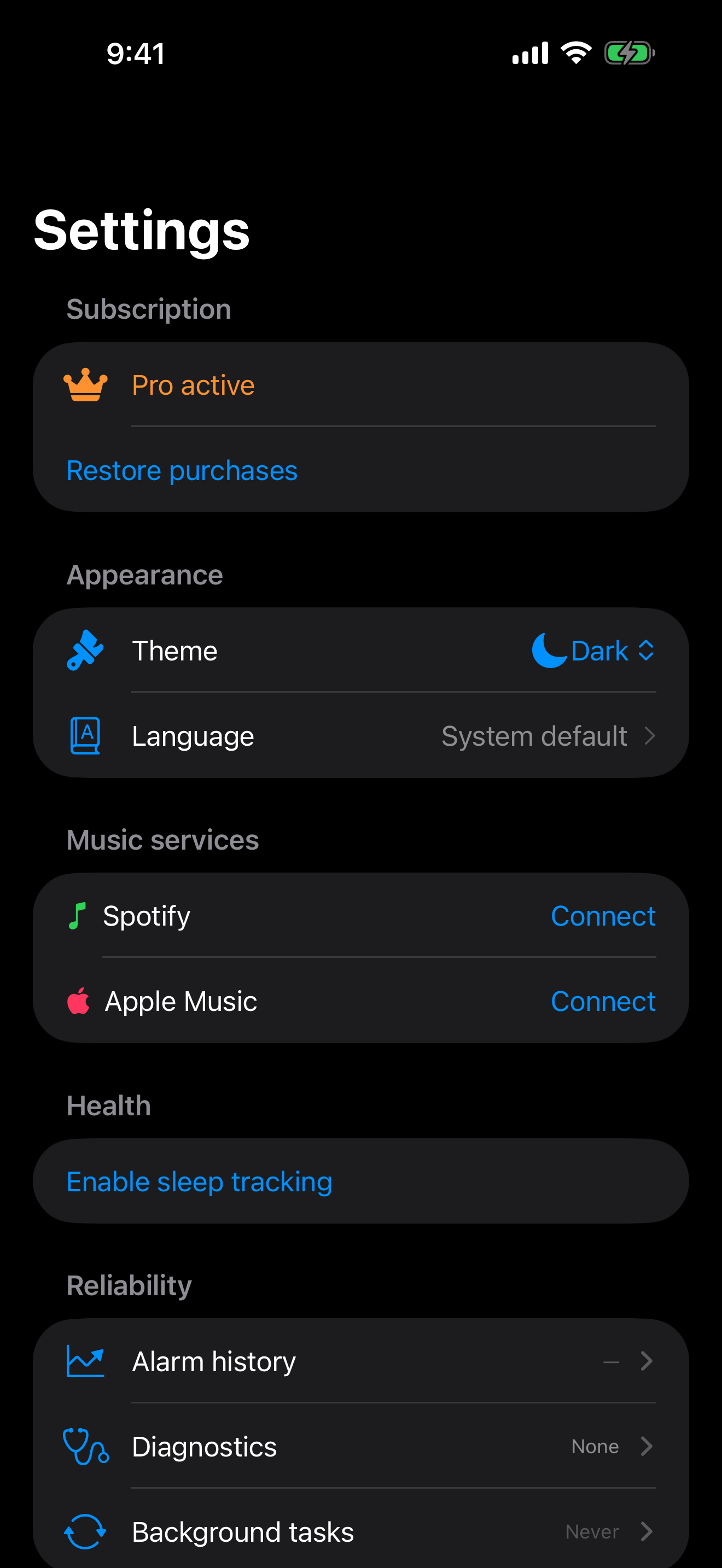Screen dimensions: 722x1568
Task: Connect Spotify account
Action: pyautogui.click(x=603, y=916)
